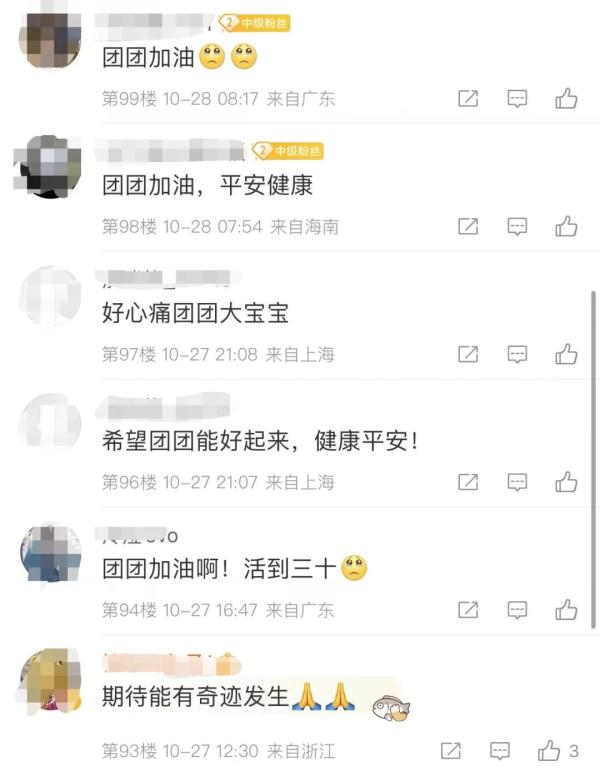This screenshot has width=600, height=772.
Task: Like the comment 团团加油，平安健康
Action: pyautogui.click(x=567, y=226)
